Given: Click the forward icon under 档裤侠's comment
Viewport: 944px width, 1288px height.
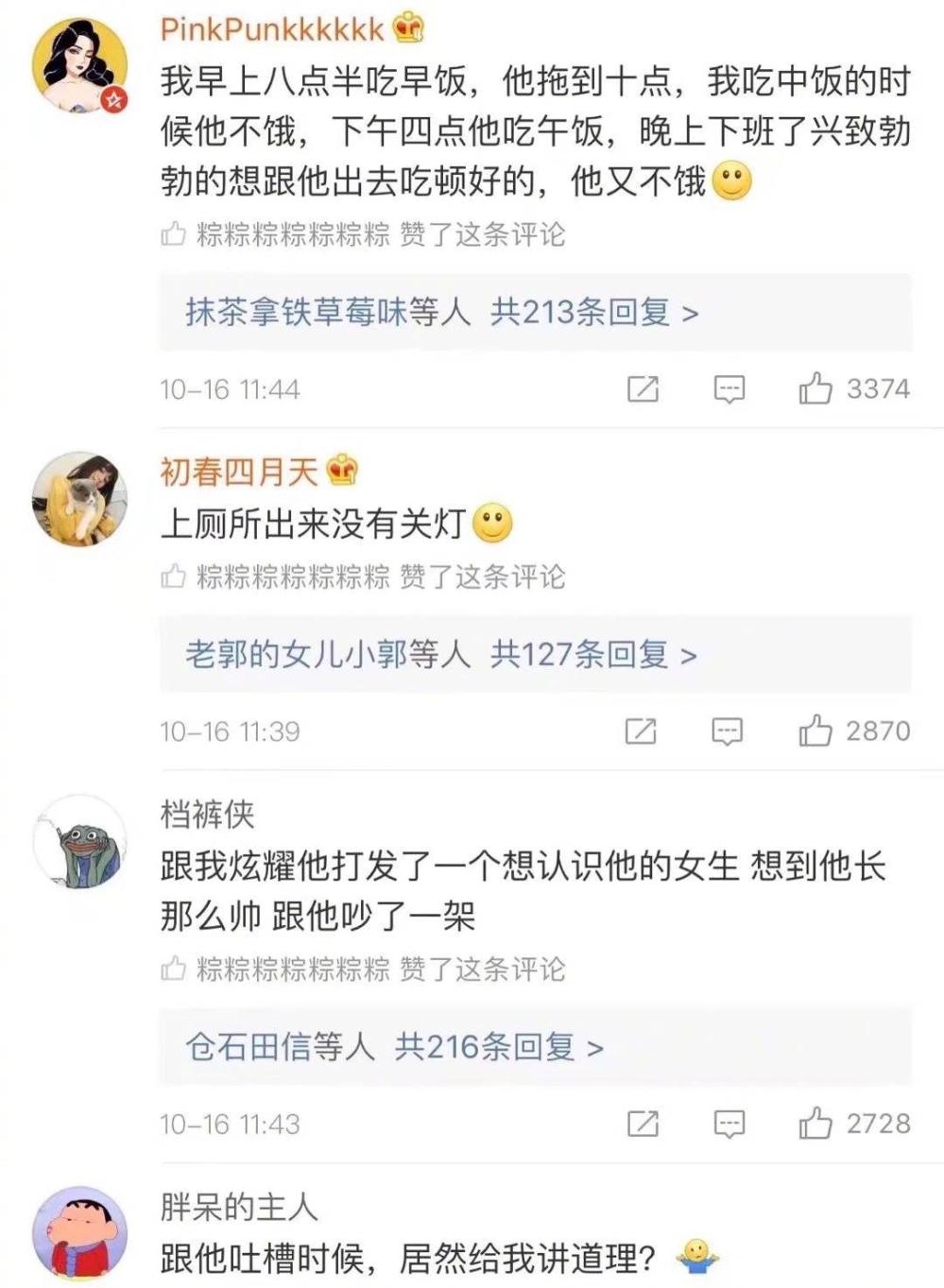Looking at the screenshot, I should click(644, 1125).
